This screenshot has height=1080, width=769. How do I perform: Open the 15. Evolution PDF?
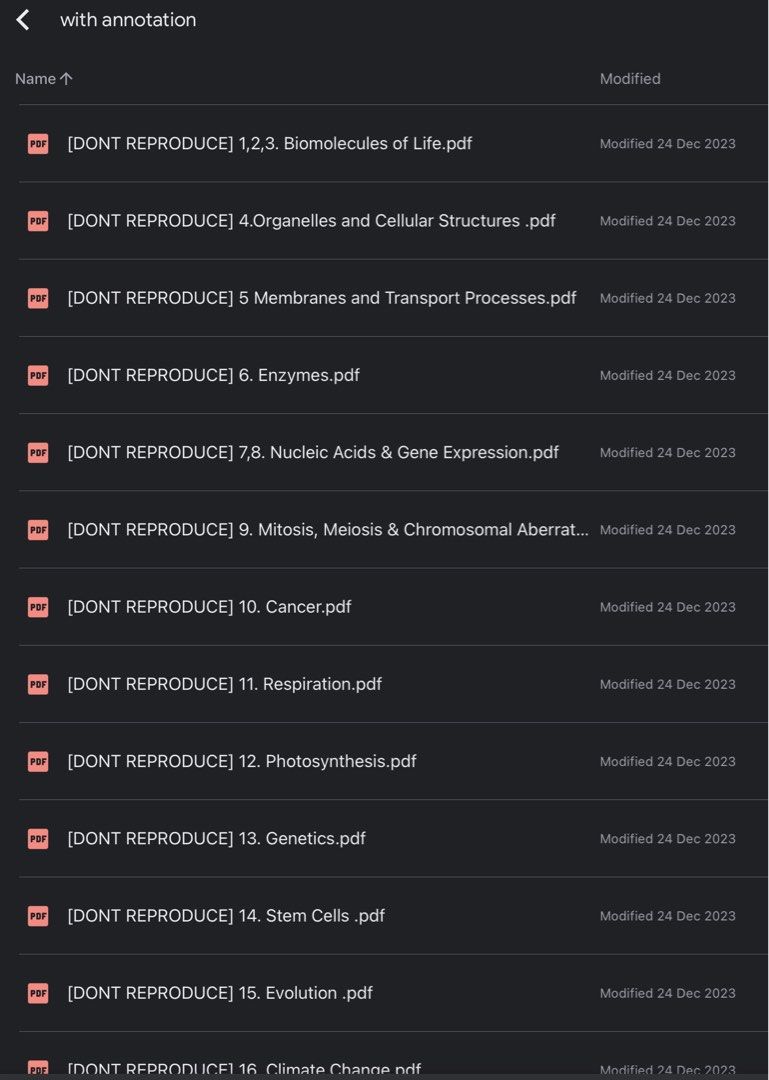(x=219, y=993)
